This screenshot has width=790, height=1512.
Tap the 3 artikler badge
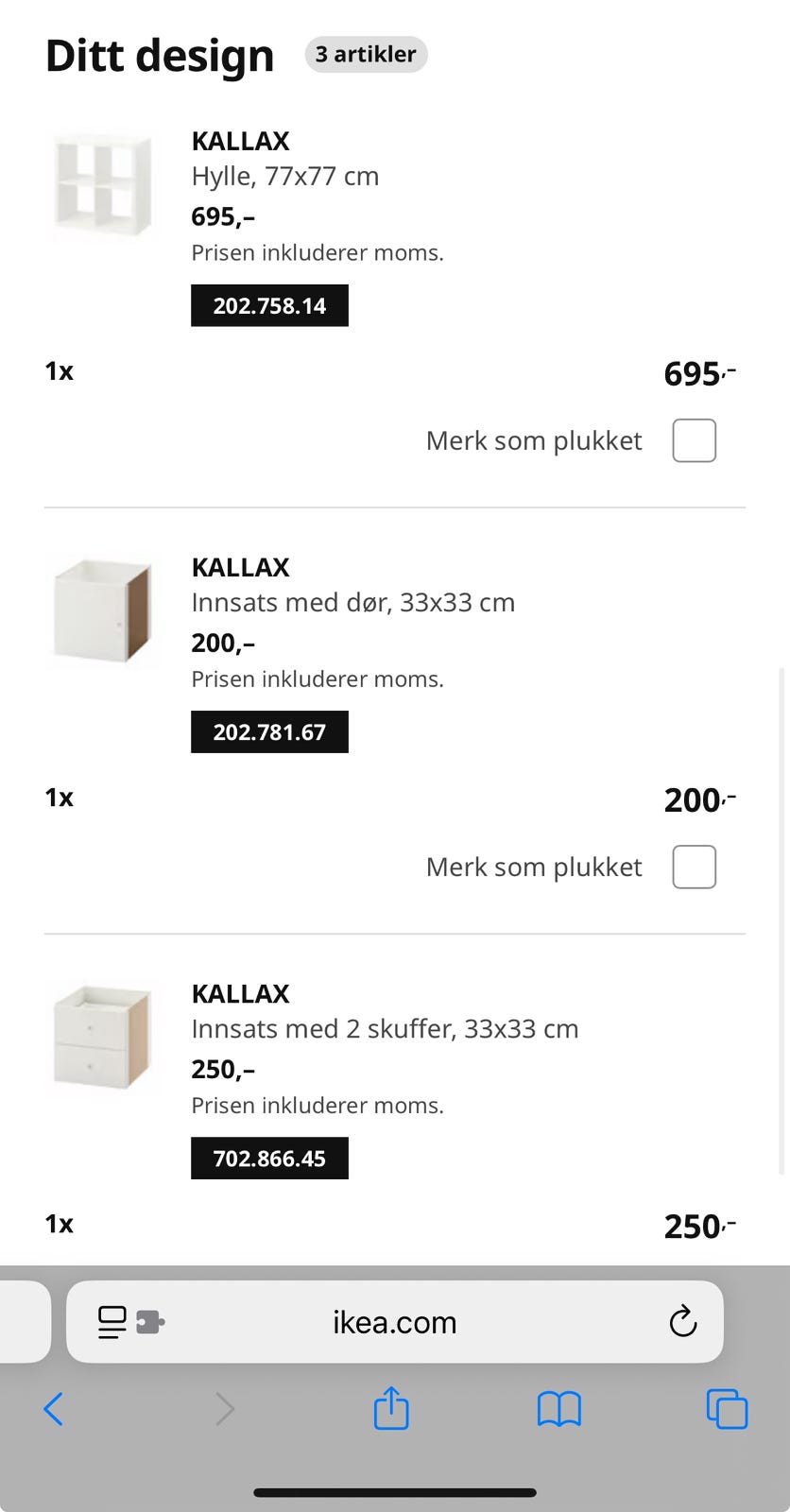[x=366, y=54]
